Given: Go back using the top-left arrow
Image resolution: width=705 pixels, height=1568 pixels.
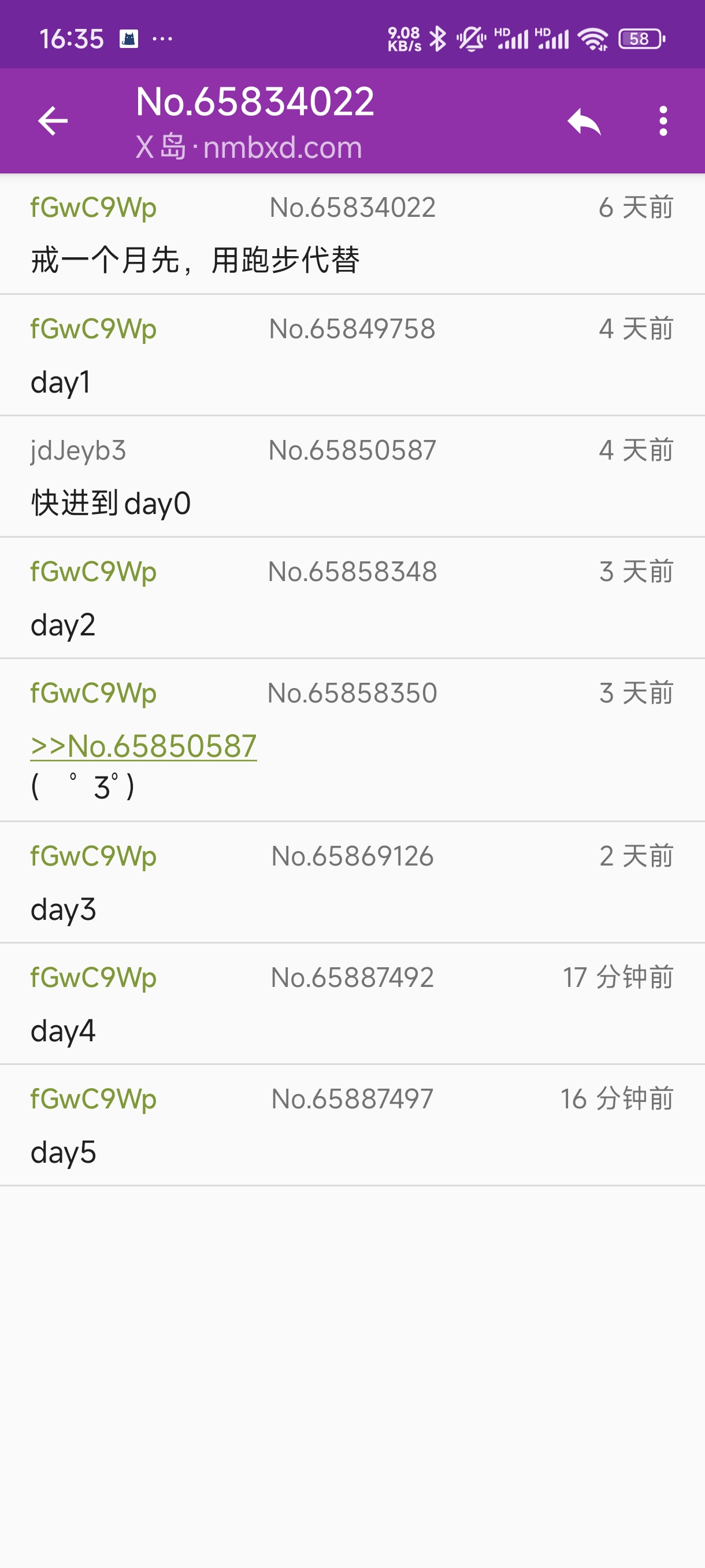Looking at the screenshot, I should pos(53,120).
